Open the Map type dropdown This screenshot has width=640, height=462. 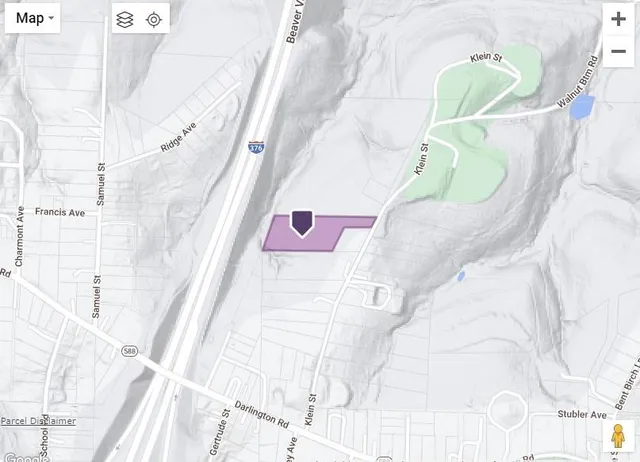34,18
